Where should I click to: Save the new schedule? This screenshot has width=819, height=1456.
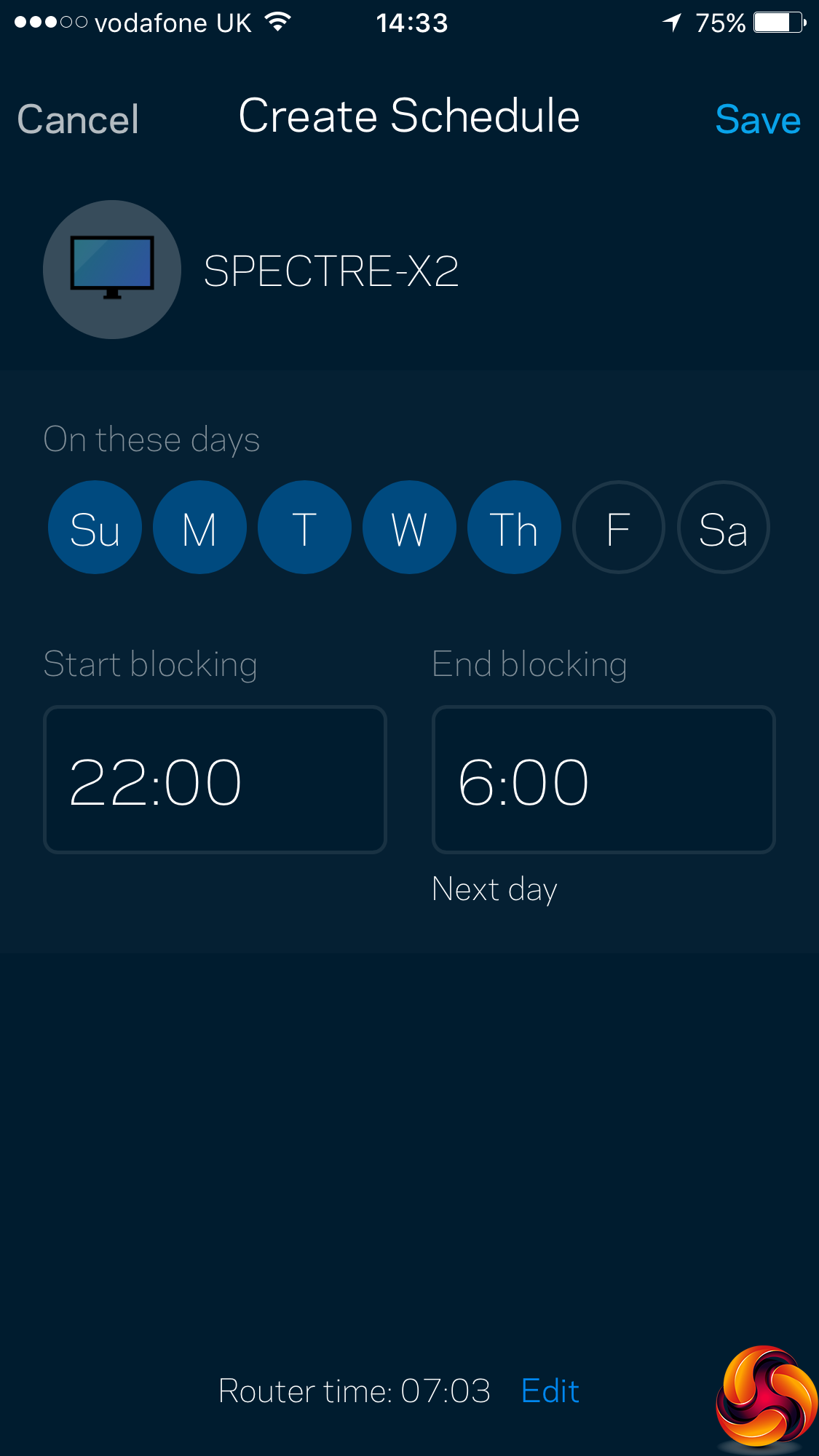tap(757, 119)
